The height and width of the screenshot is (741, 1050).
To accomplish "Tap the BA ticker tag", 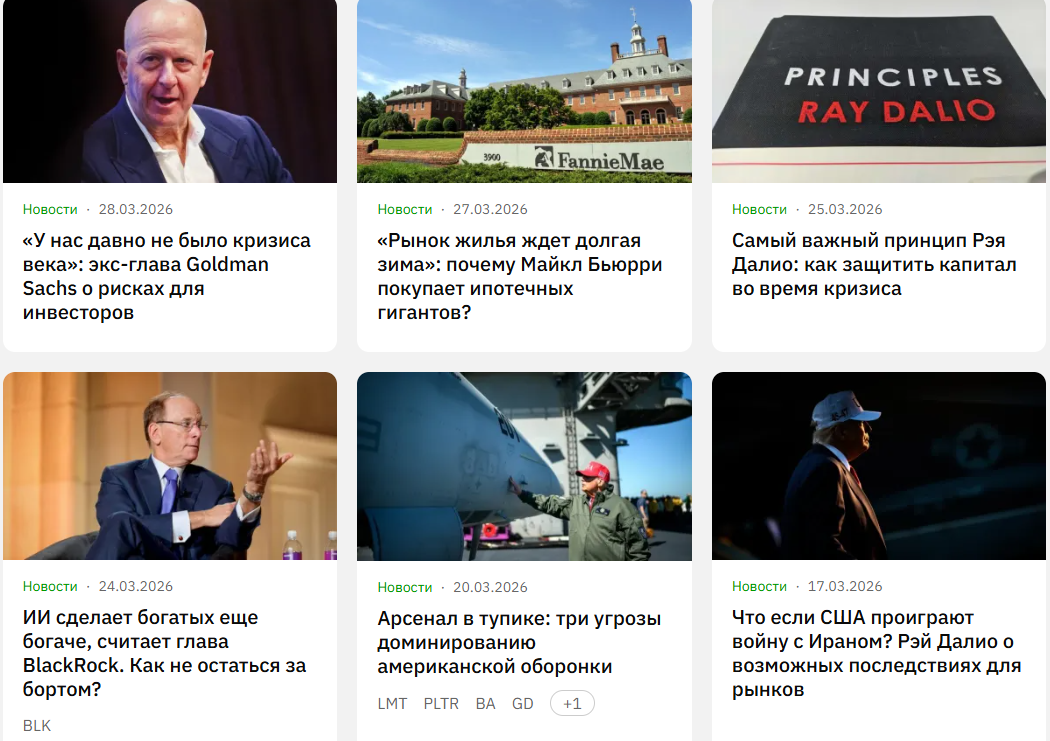I will [x=485, y=703].
